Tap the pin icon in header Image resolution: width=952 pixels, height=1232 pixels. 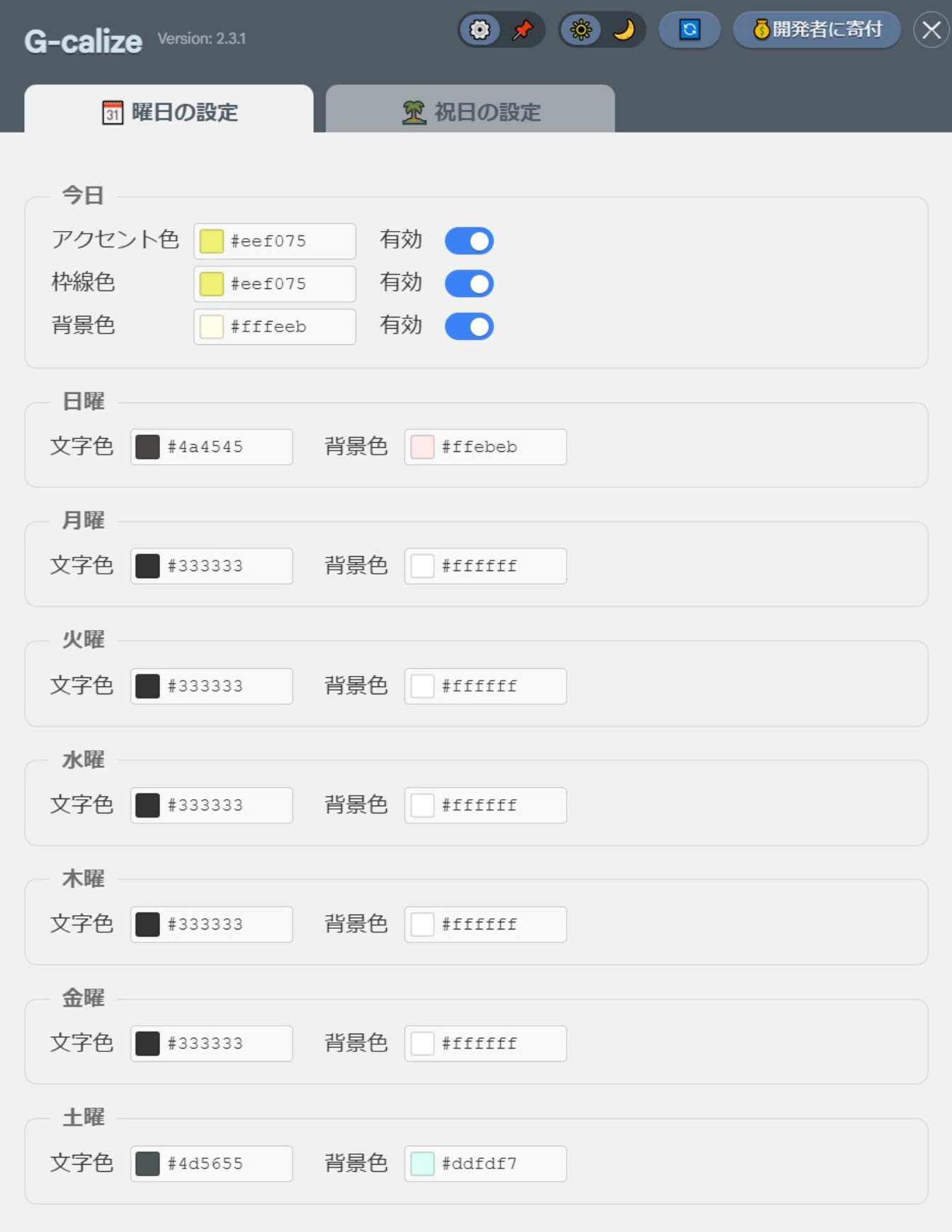click(523, 30)
